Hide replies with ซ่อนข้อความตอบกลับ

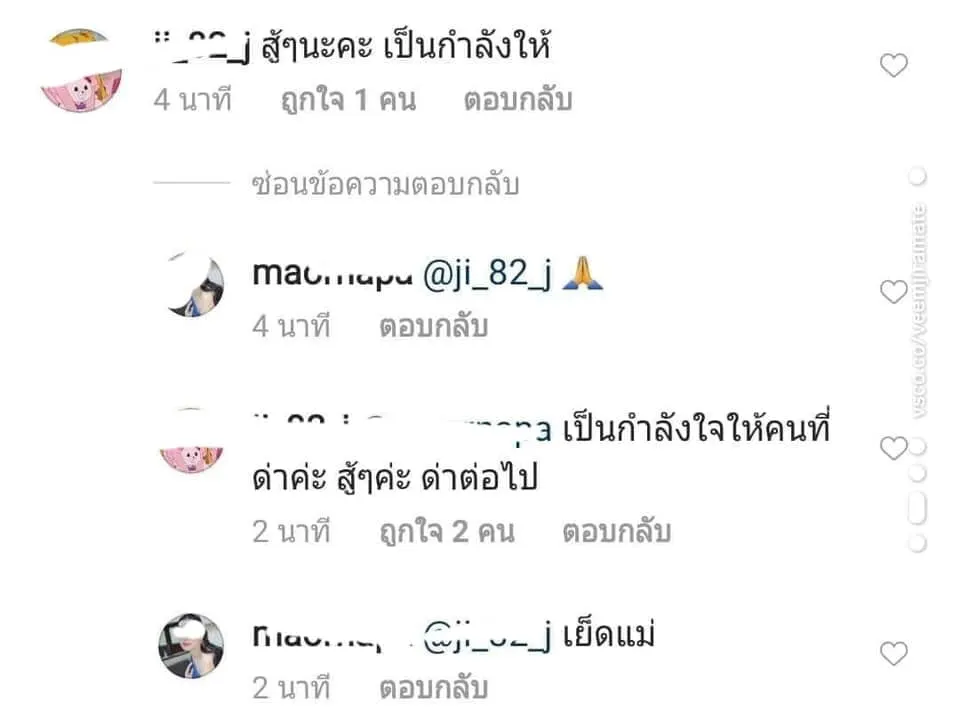[386, 184]
